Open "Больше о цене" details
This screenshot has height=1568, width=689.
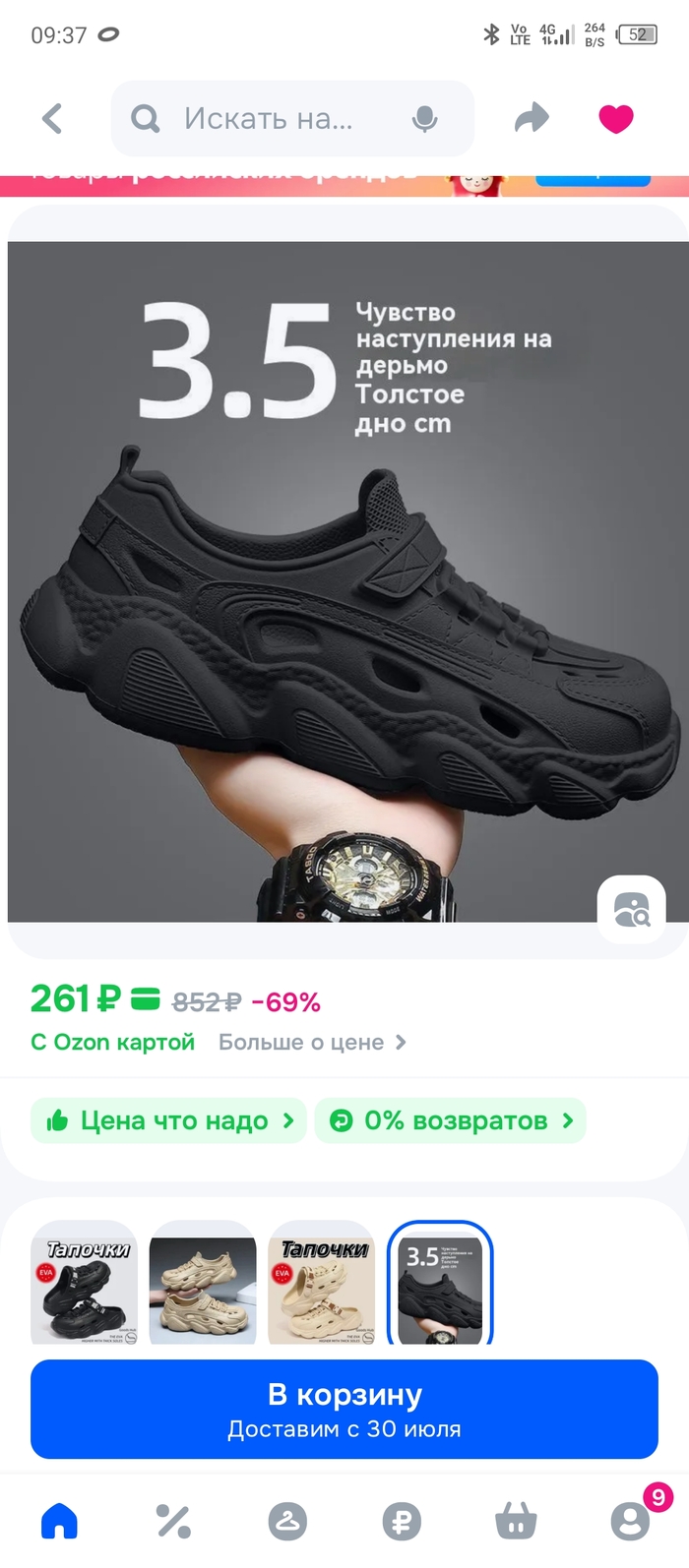click(312, 1043)
